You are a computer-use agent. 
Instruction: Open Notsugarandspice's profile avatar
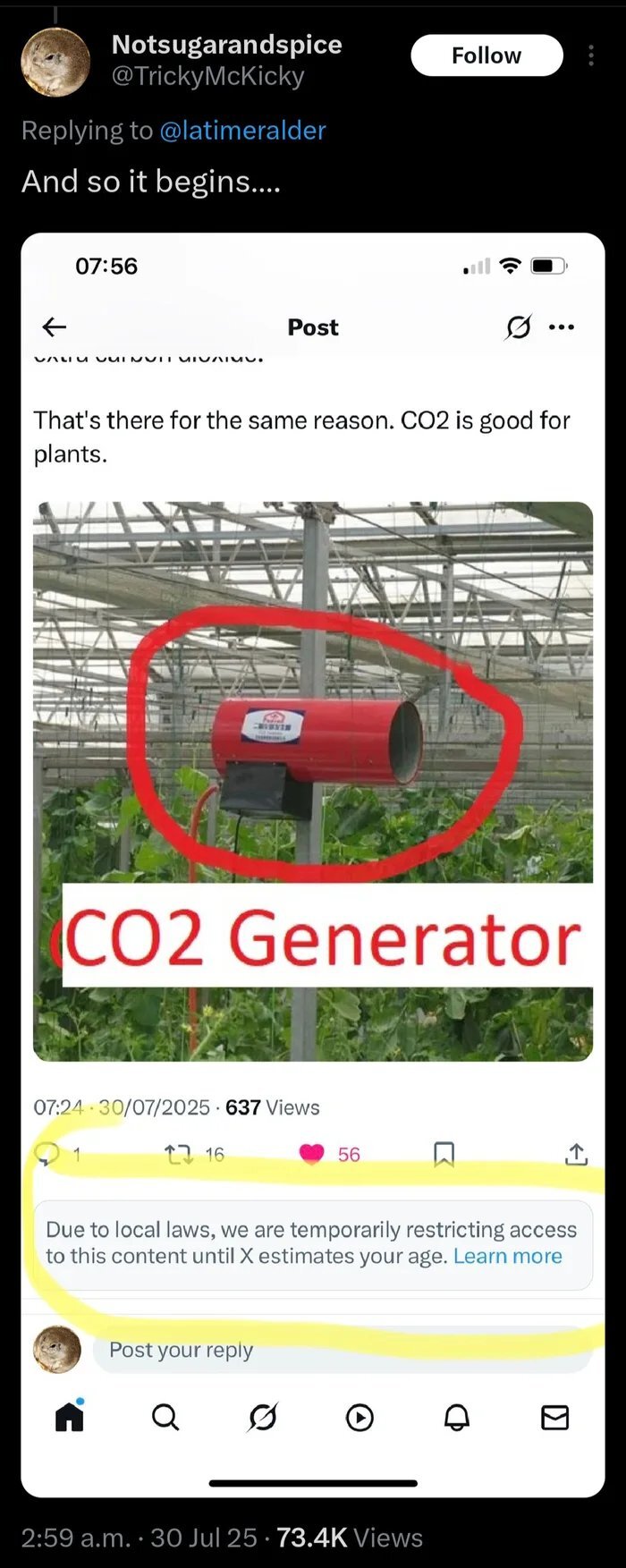coord(55,62)
